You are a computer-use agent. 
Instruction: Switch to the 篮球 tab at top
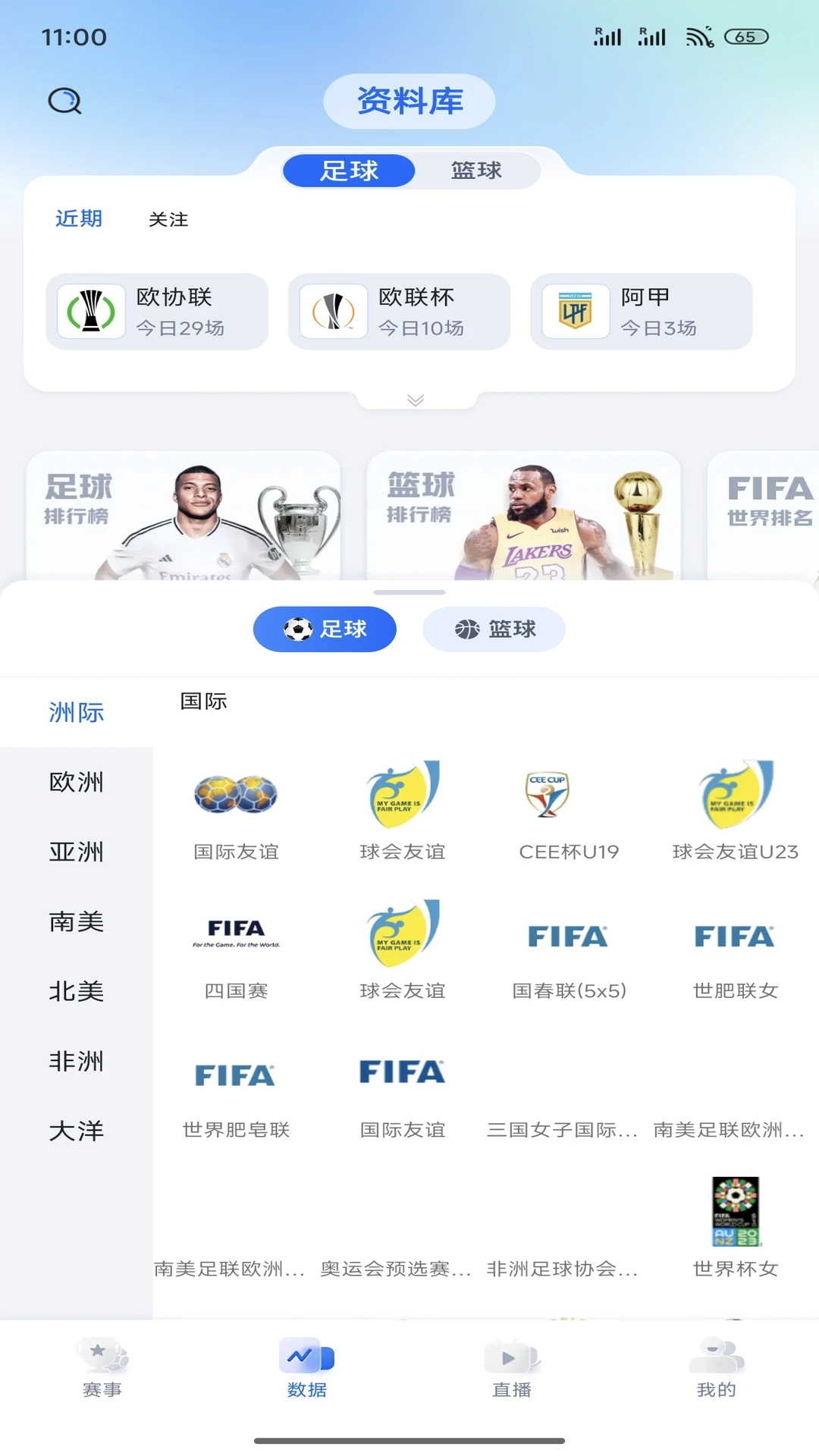tap(478, 171)
